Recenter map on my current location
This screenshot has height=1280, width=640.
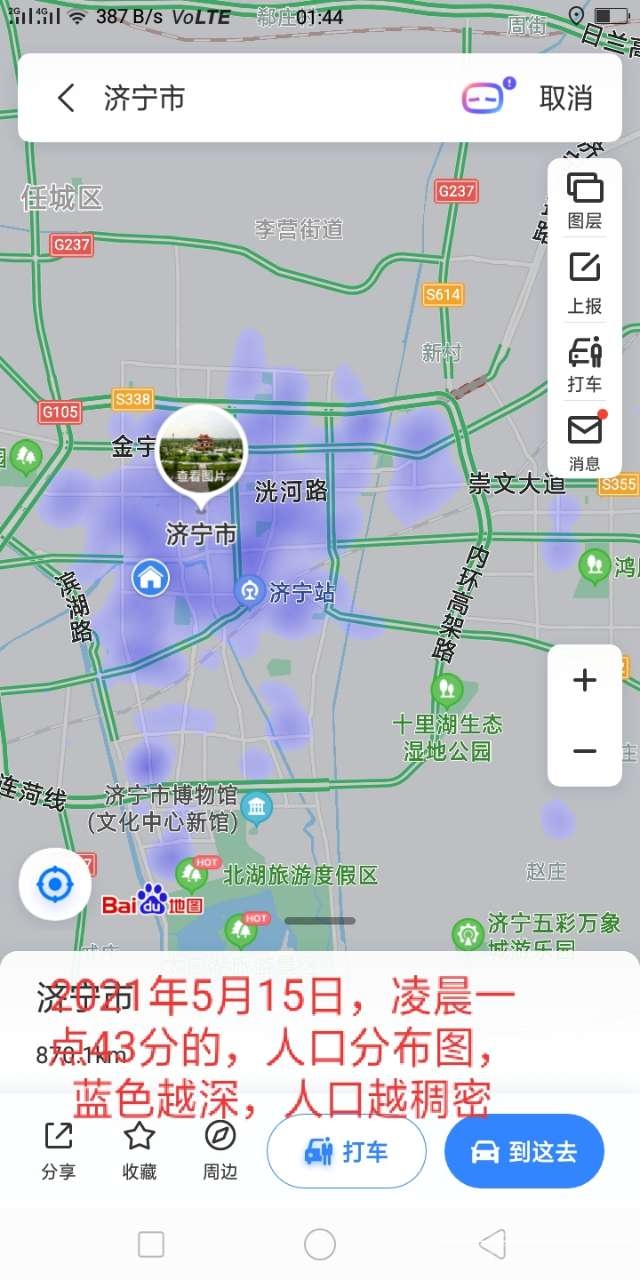pos(55,884)
